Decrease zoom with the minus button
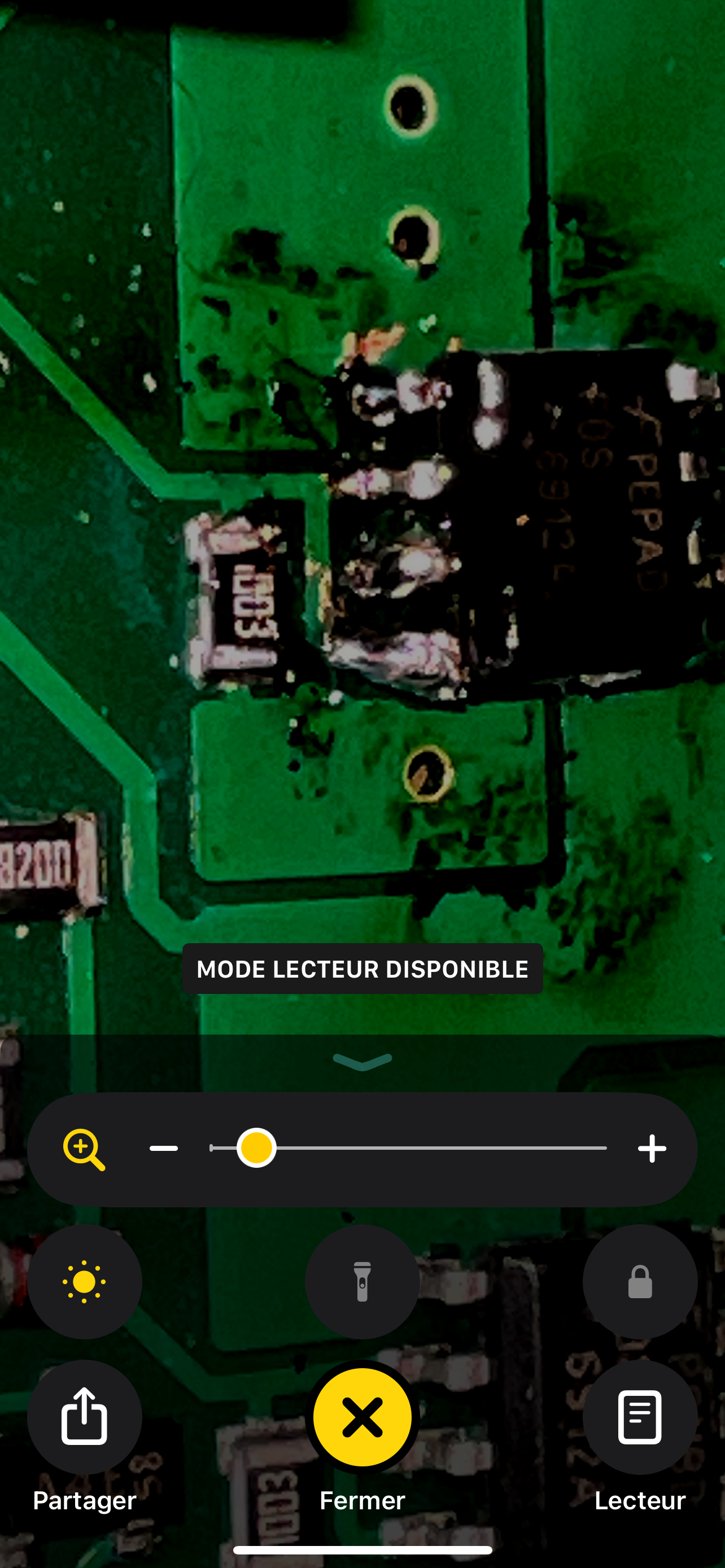 (x=164, y=1149)
